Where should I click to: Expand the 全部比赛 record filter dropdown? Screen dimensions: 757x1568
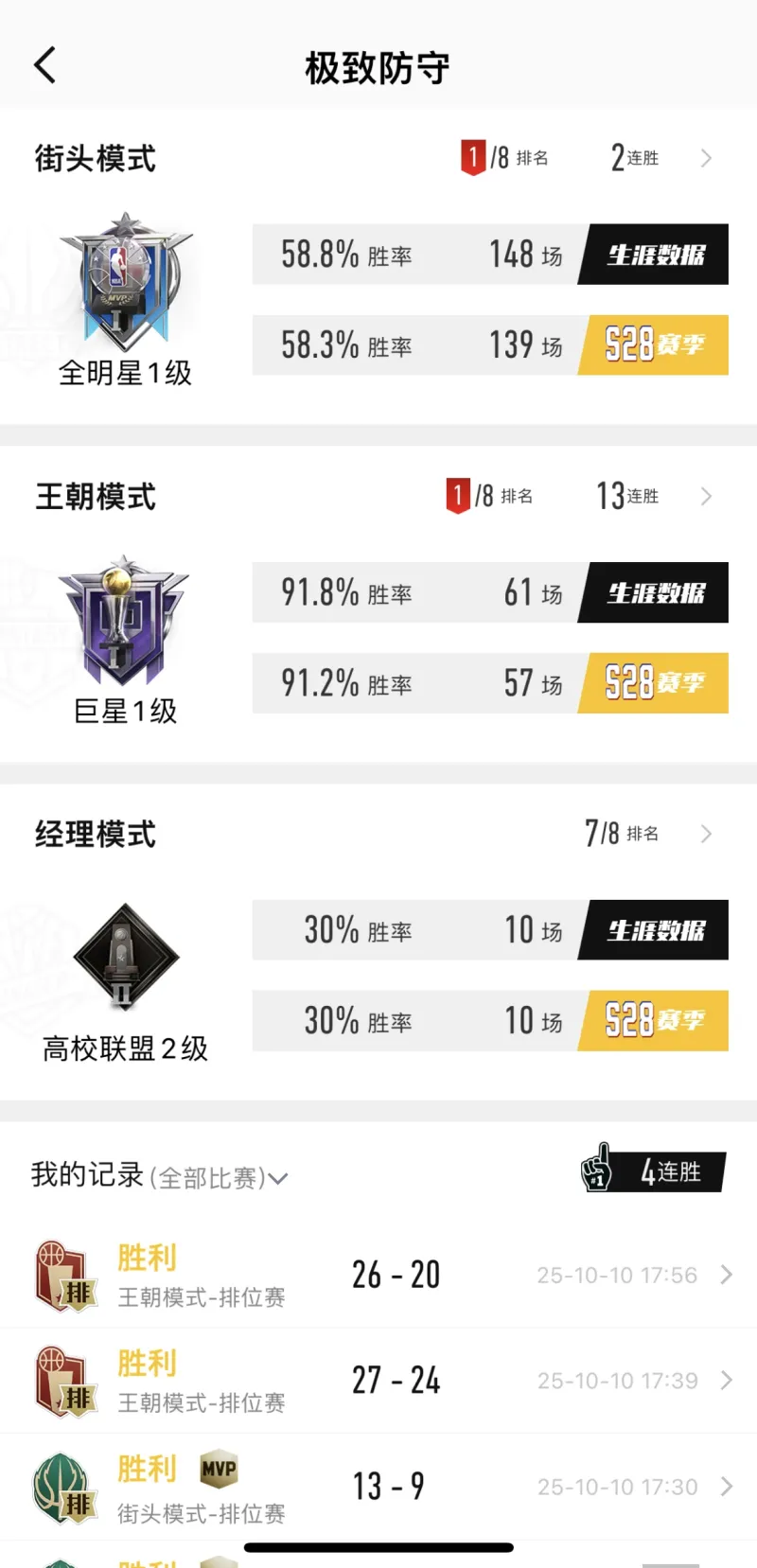click(x=276, y=1178)
